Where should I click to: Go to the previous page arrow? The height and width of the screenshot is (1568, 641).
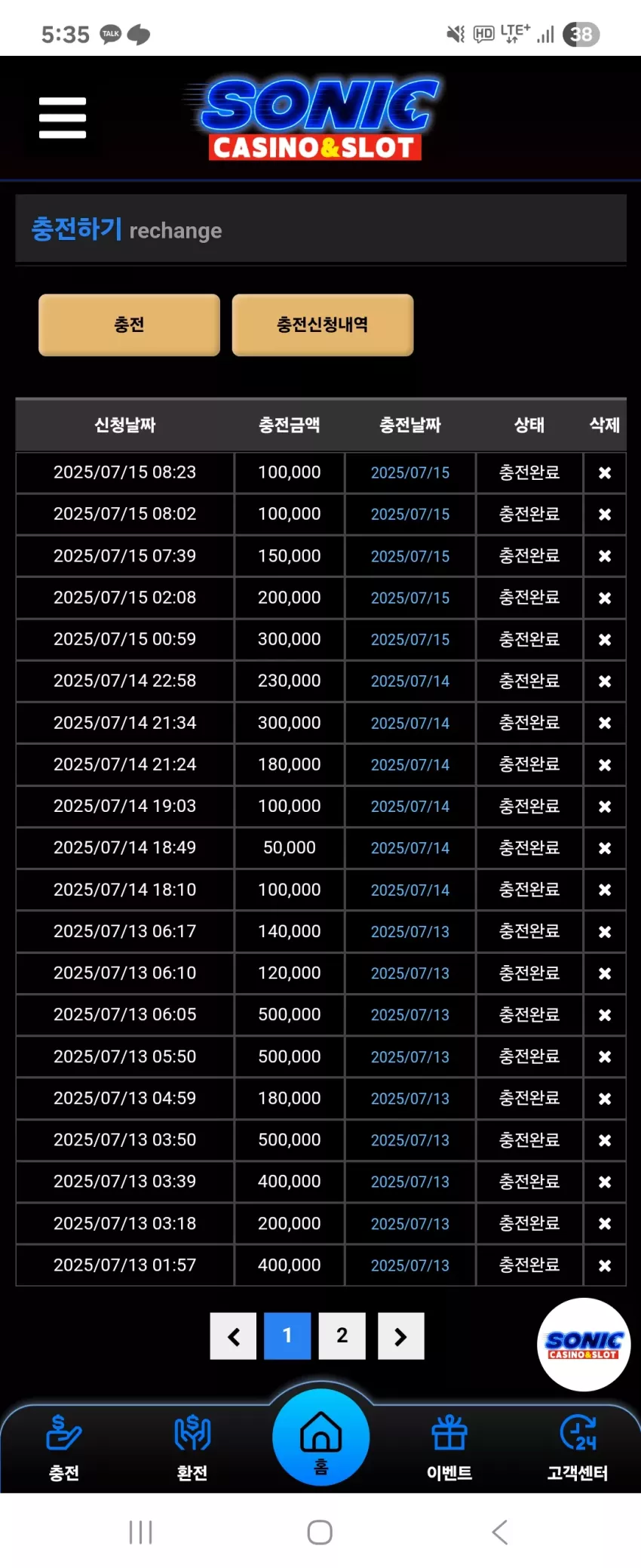point(233,1336)
